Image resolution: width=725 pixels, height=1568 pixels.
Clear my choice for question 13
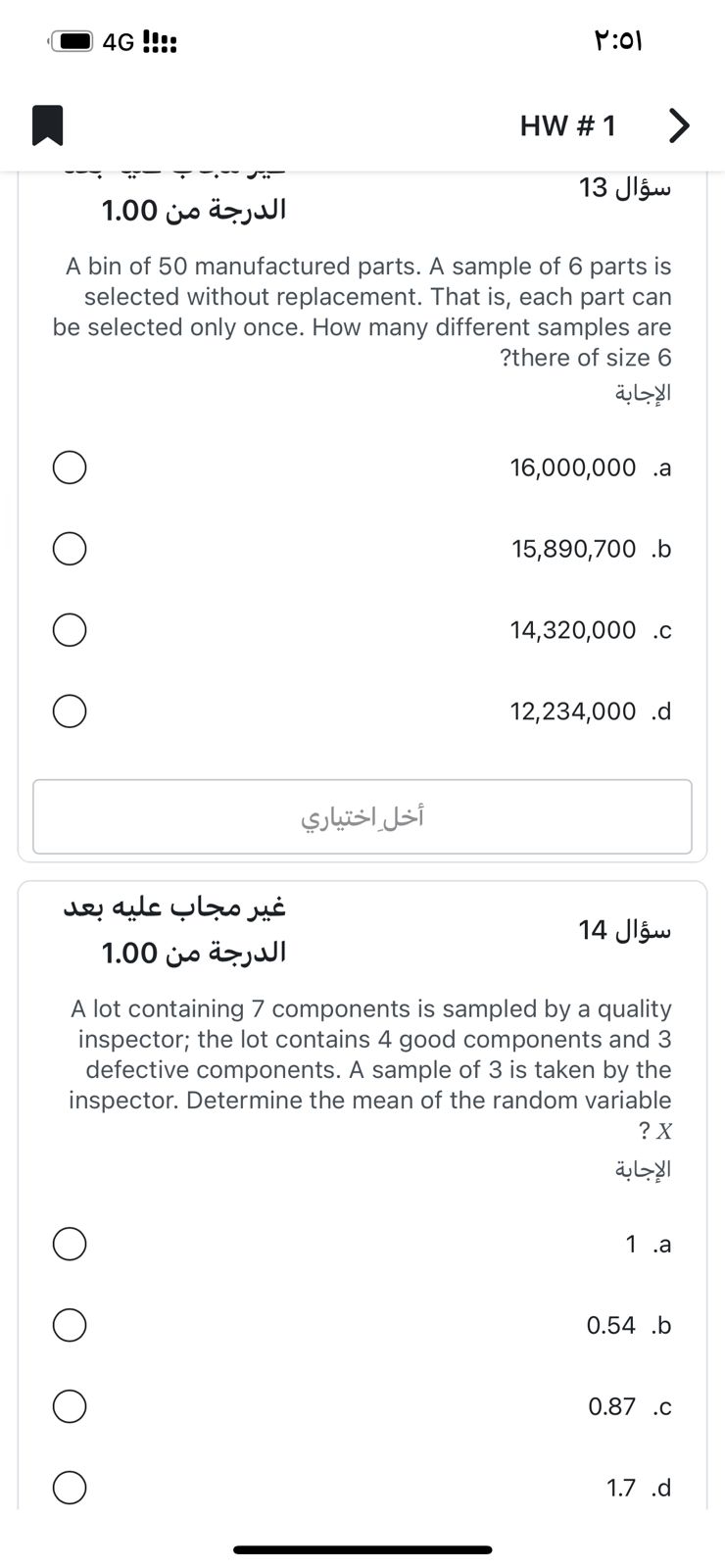click(362, 816)
